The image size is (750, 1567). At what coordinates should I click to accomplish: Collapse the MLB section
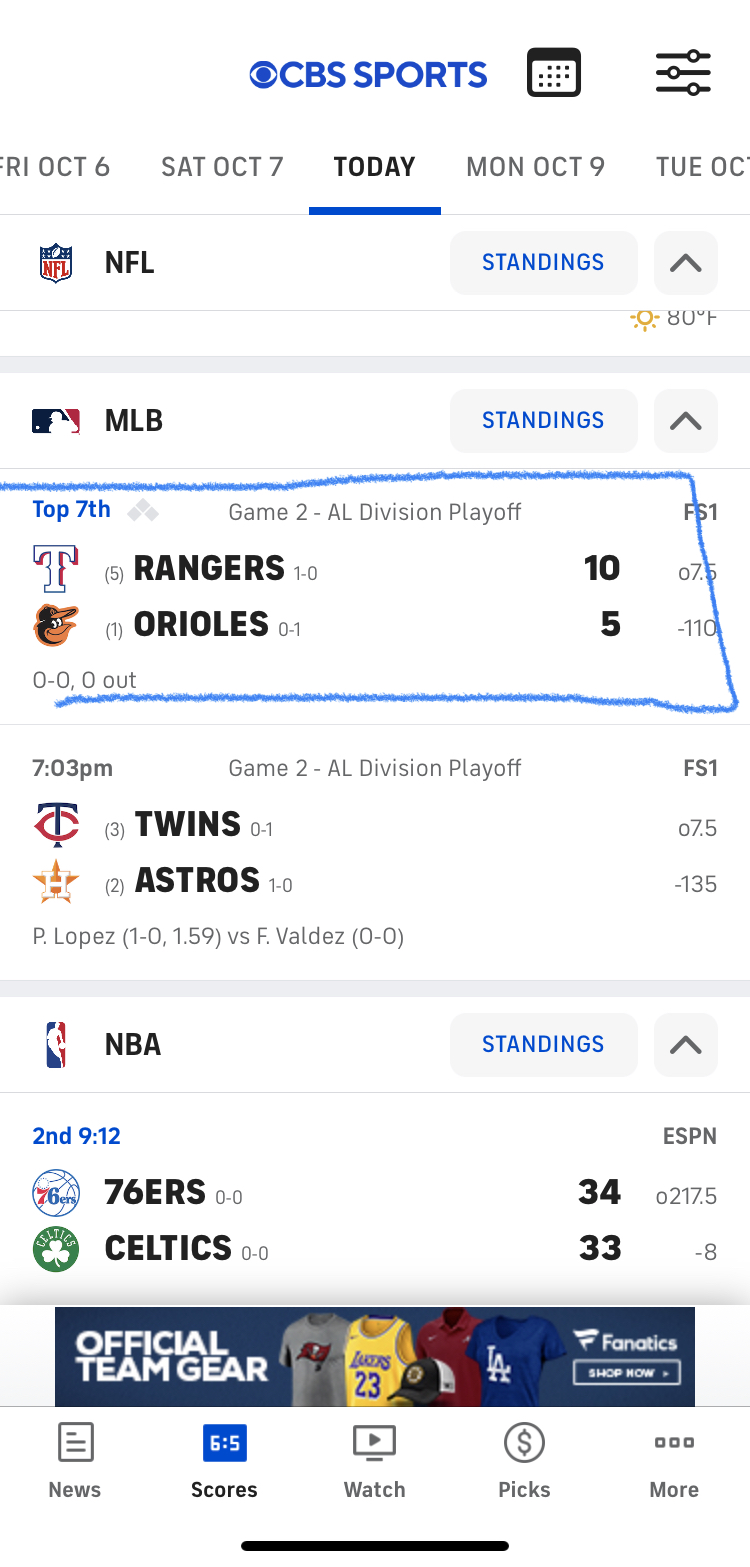(686, 421)
